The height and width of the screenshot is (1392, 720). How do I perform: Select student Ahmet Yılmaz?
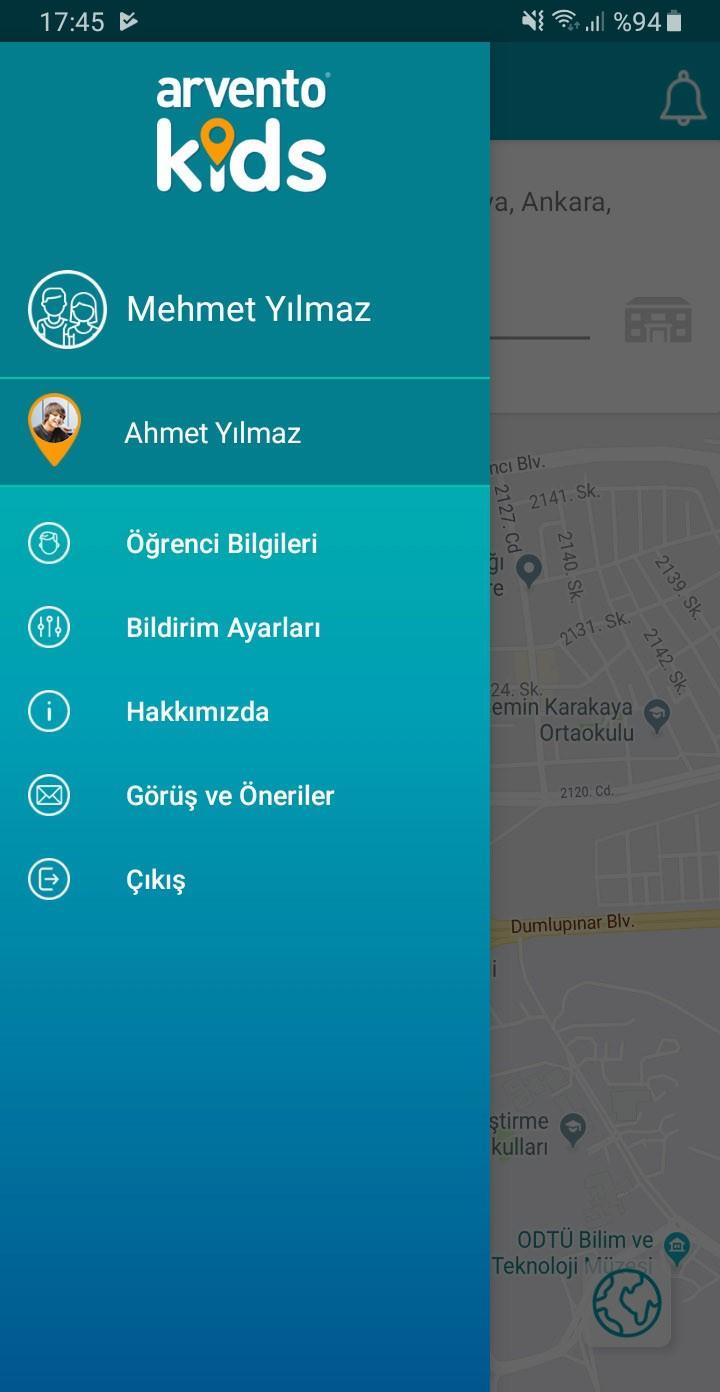212,433
